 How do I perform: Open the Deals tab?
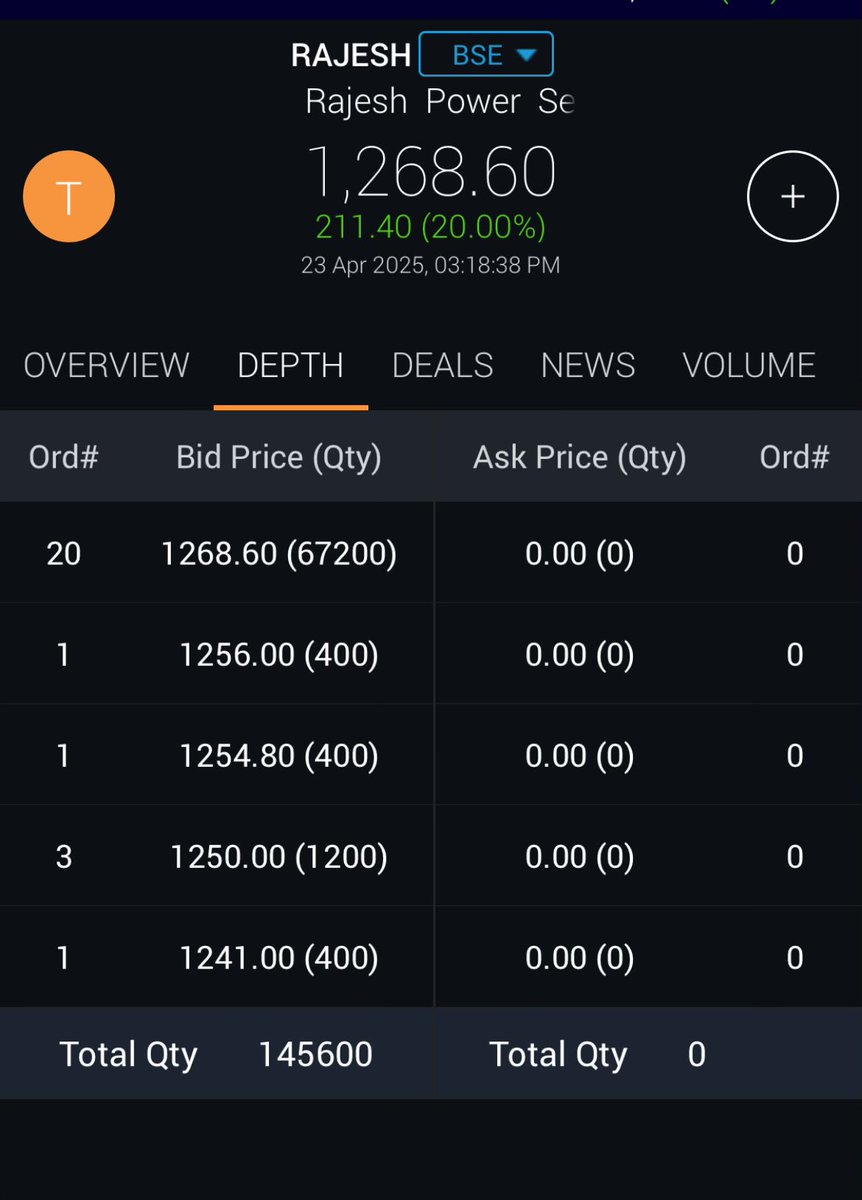pos(442,365)
